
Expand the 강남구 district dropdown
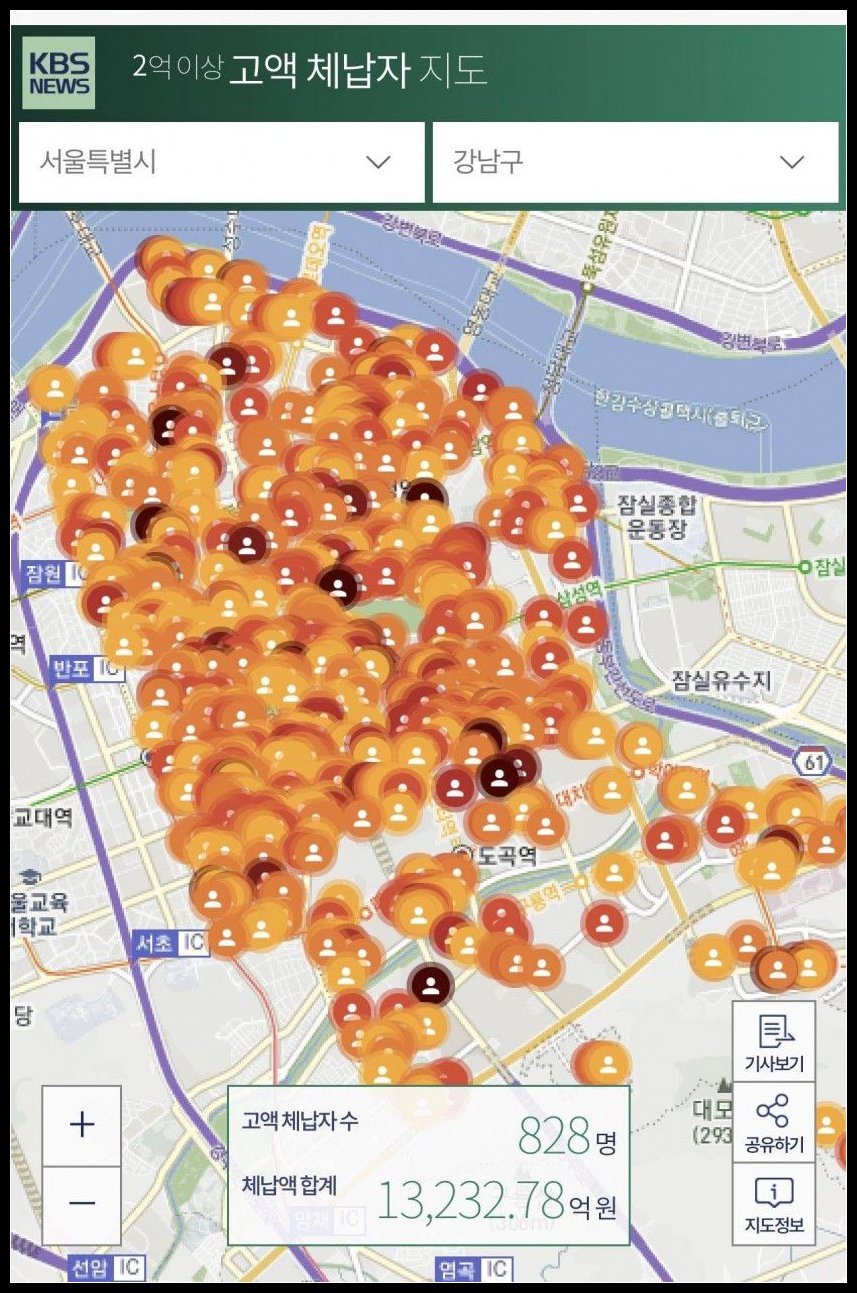(x=635, y=163)
